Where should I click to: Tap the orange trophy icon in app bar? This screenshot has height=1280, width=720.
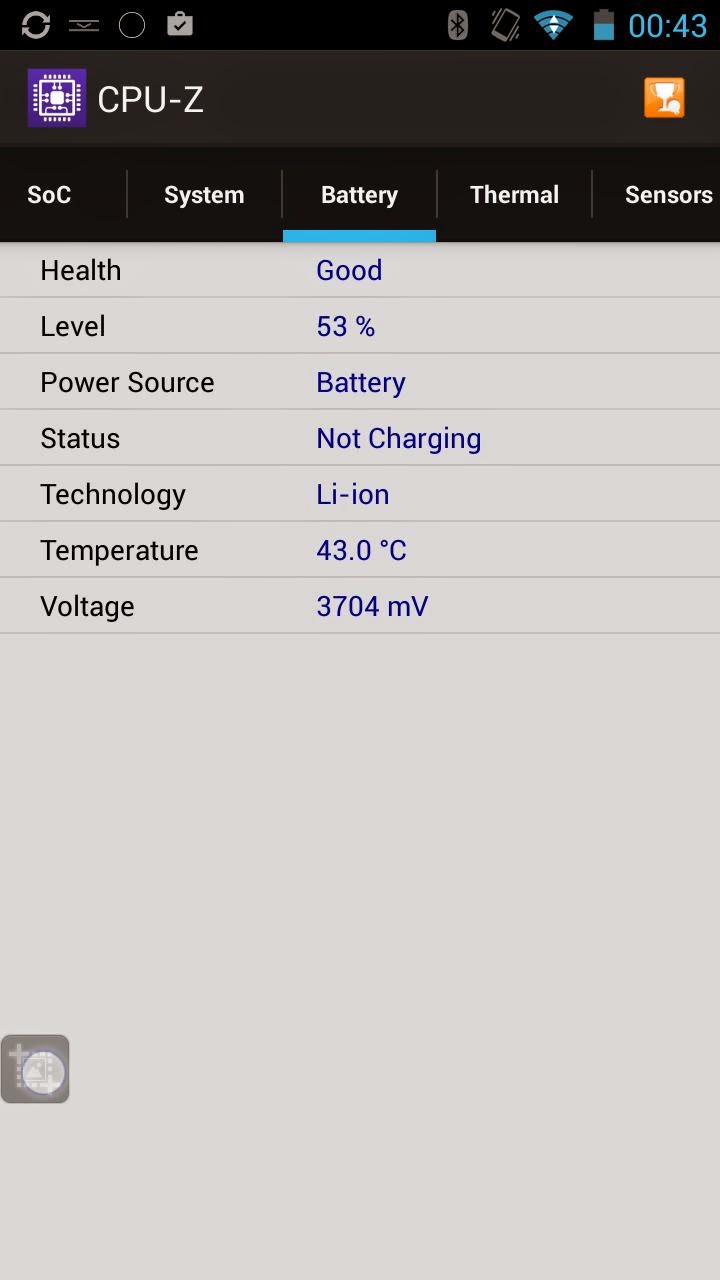(x=664, y=98)
